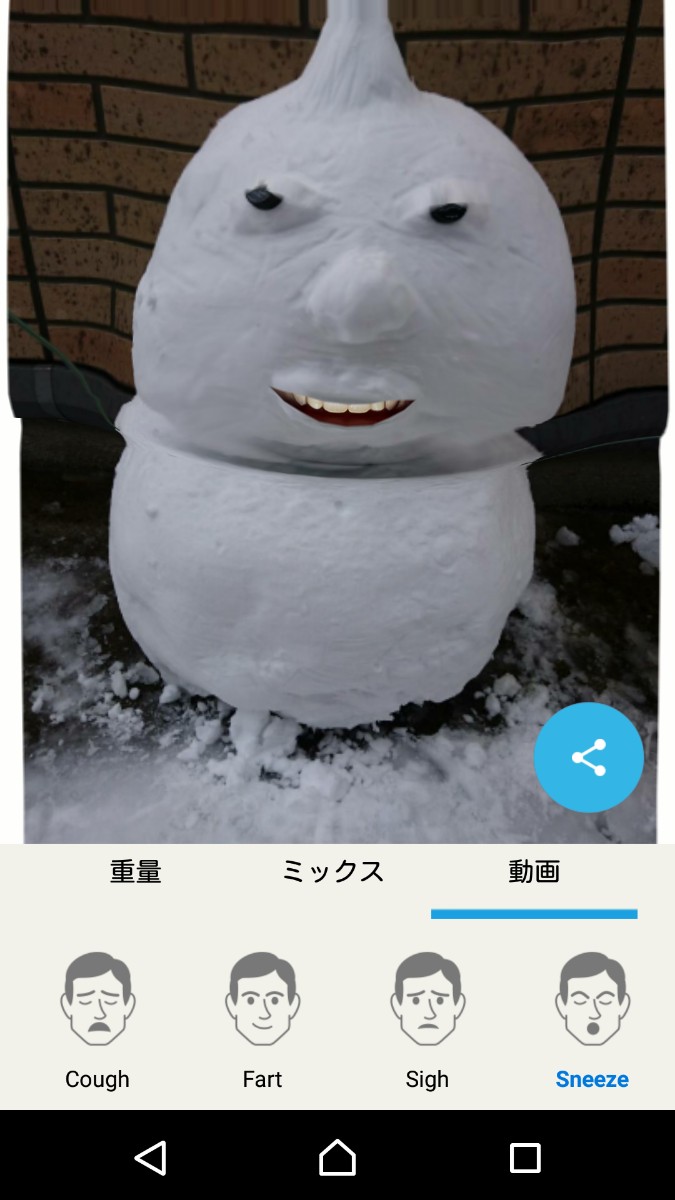Switch to the ミックス tab
Image resolution: width=675 pixels, height=1200 pixels.
click(333, 872)
